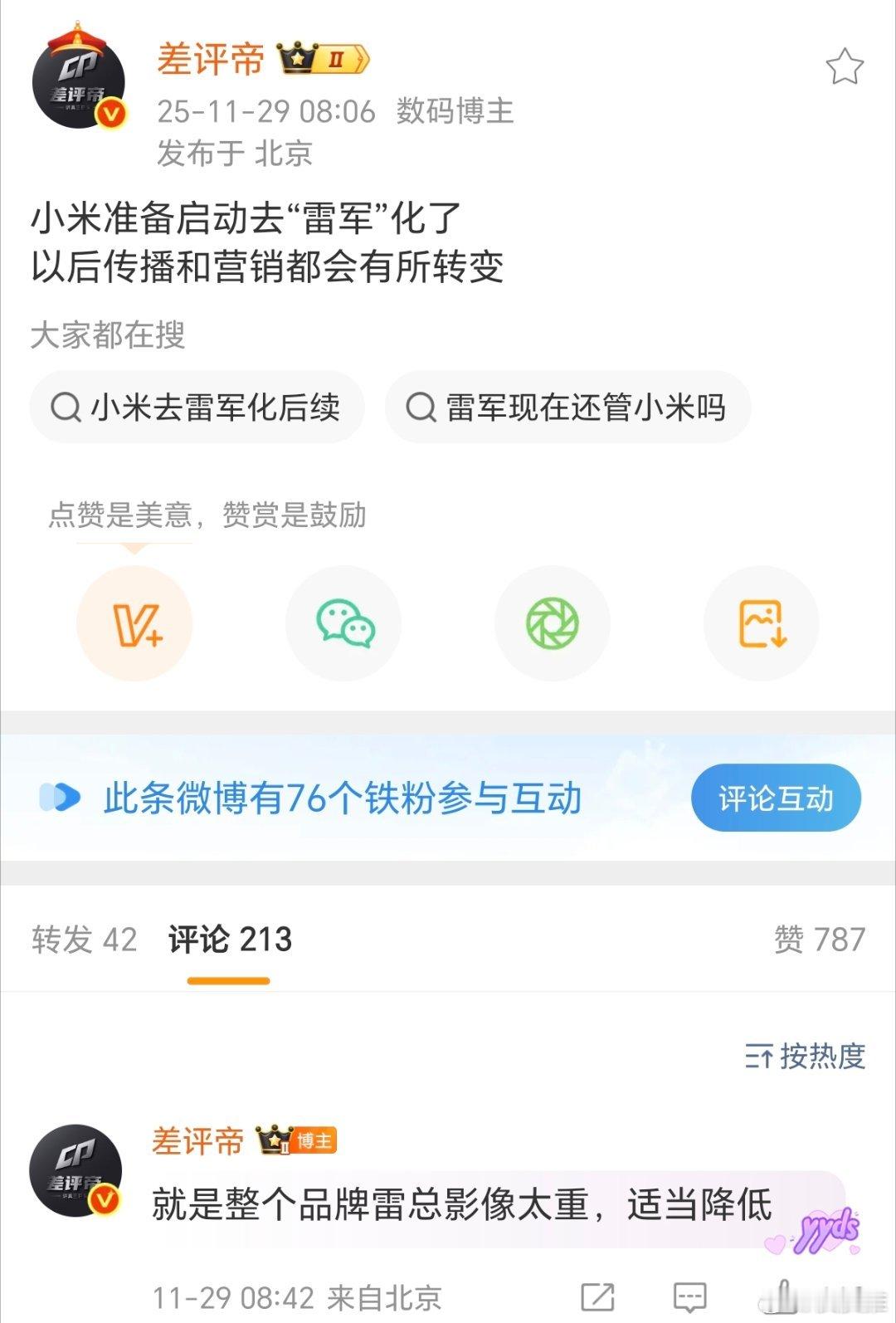The image size is (896, 1323).
Task: Tap the orange V+ reward icon
Action: tap(135, 623)
